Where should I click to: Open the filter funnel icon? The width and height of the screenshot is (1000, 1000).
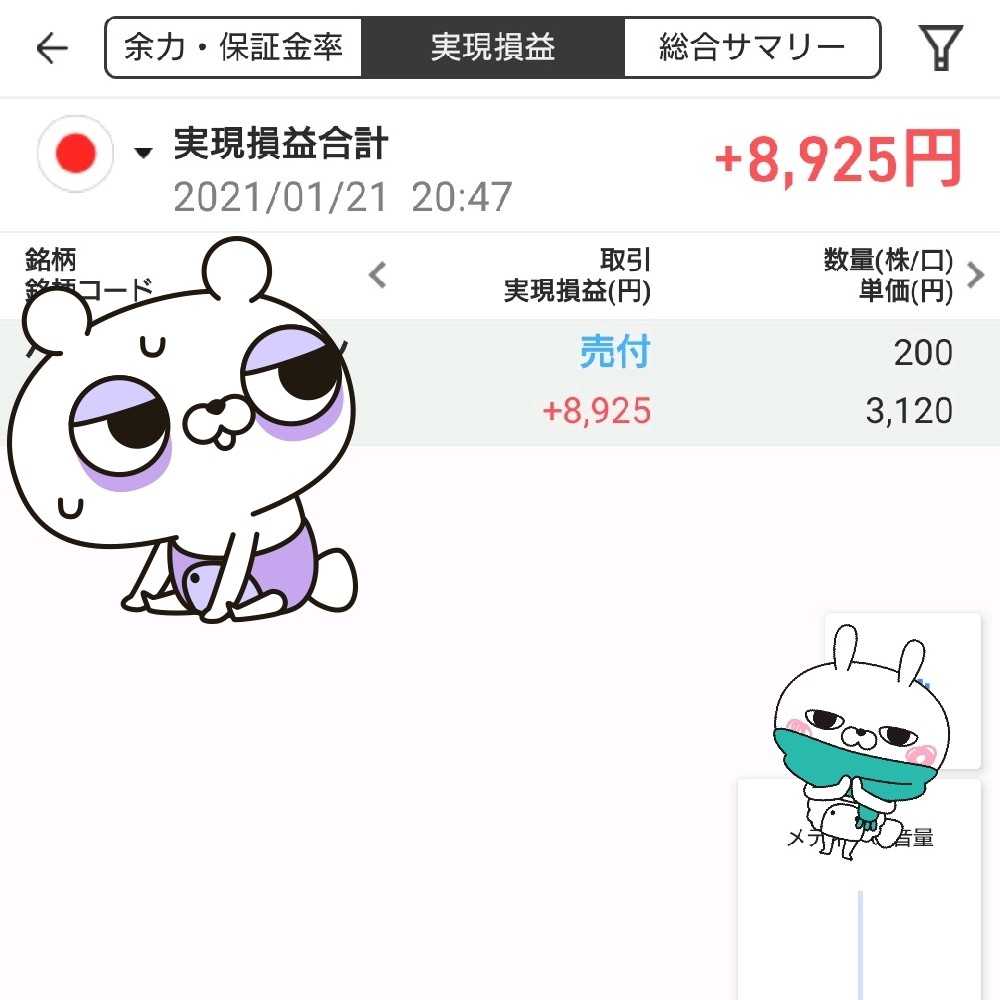tap(940, 47)
